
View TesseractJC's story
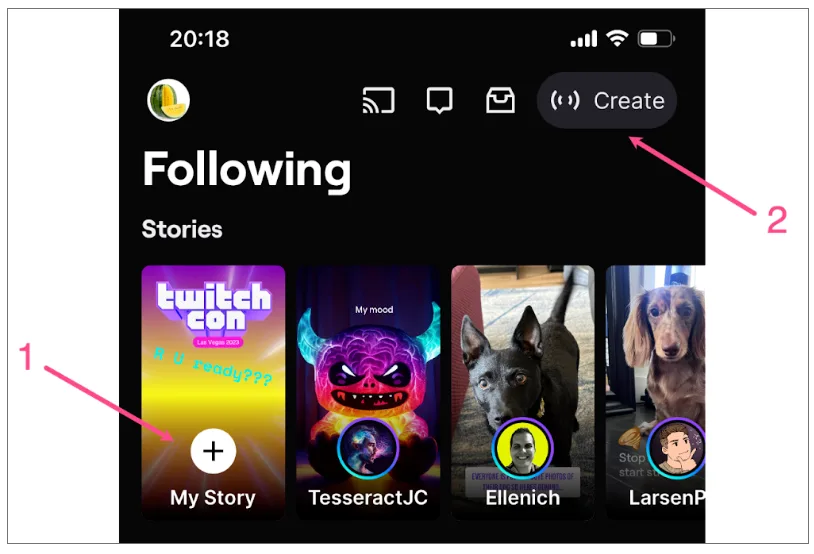pyautogui.click(x=368, y=392)
